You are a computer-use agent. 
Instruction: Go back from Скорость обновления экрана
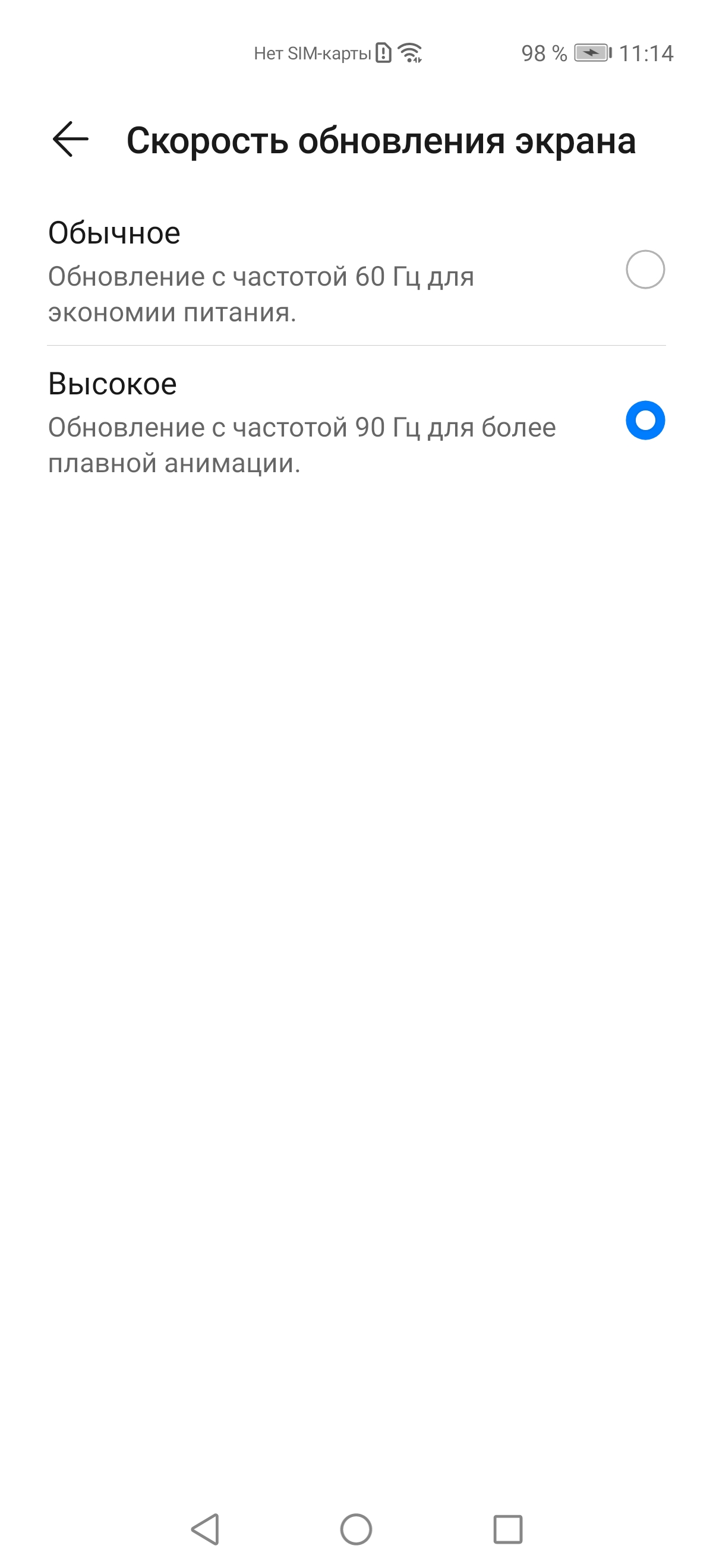click(71, 140)
